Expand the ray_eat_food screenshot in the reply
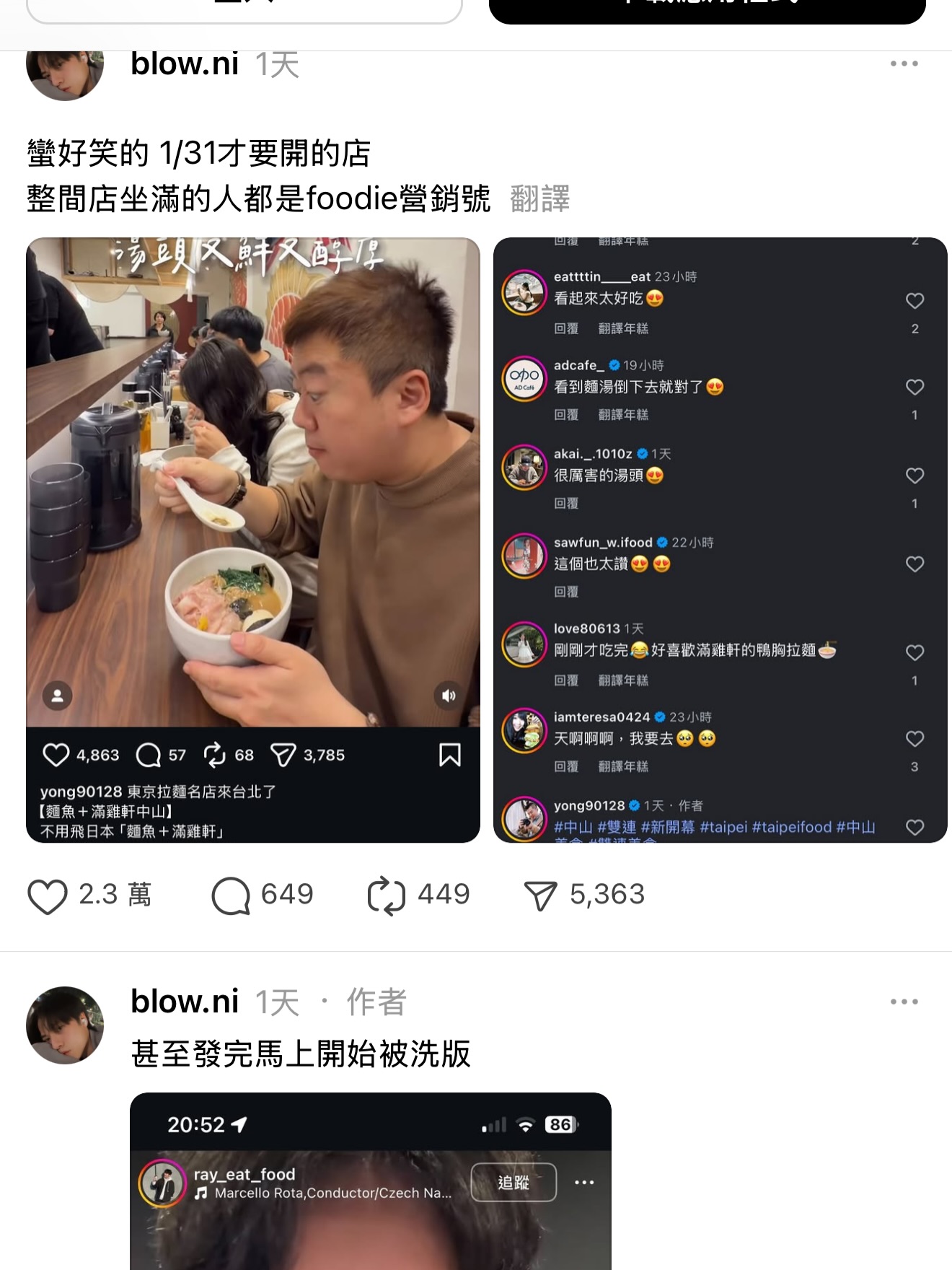 pyautogui.click(x=371, y=1183)
